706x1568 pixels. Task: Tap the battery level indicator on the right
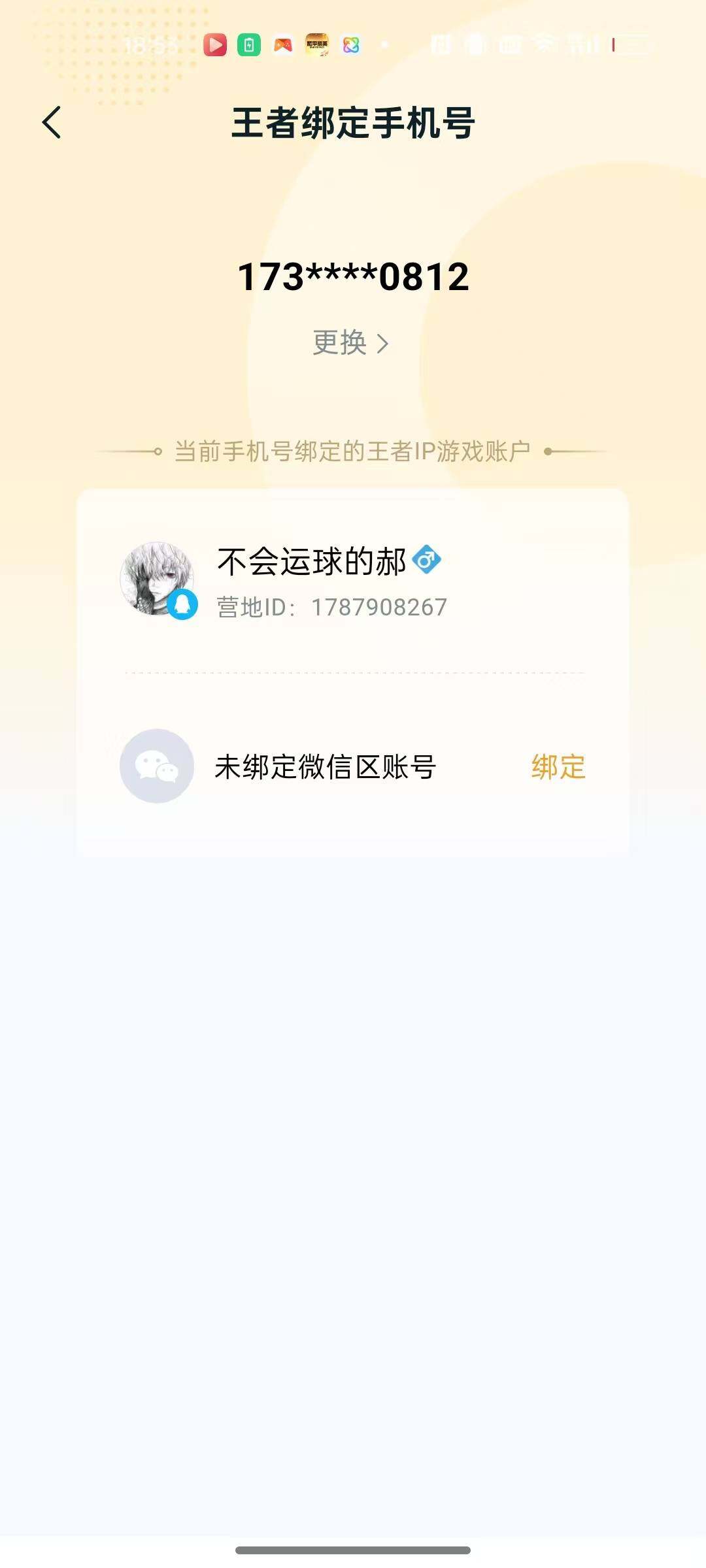coord(626,44)
